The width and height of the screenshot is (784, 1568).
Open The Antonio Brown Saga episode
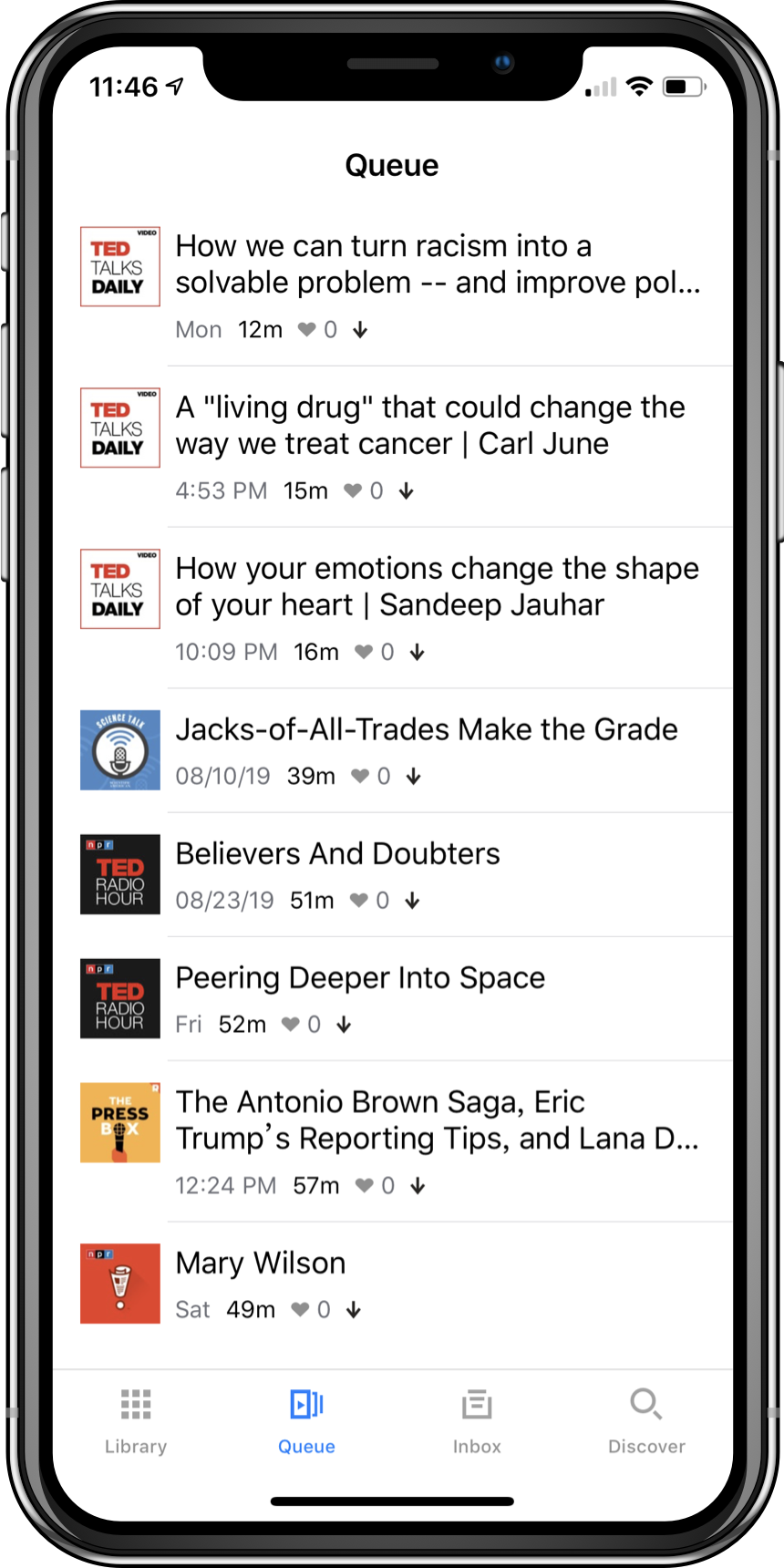coord(438,1120)
